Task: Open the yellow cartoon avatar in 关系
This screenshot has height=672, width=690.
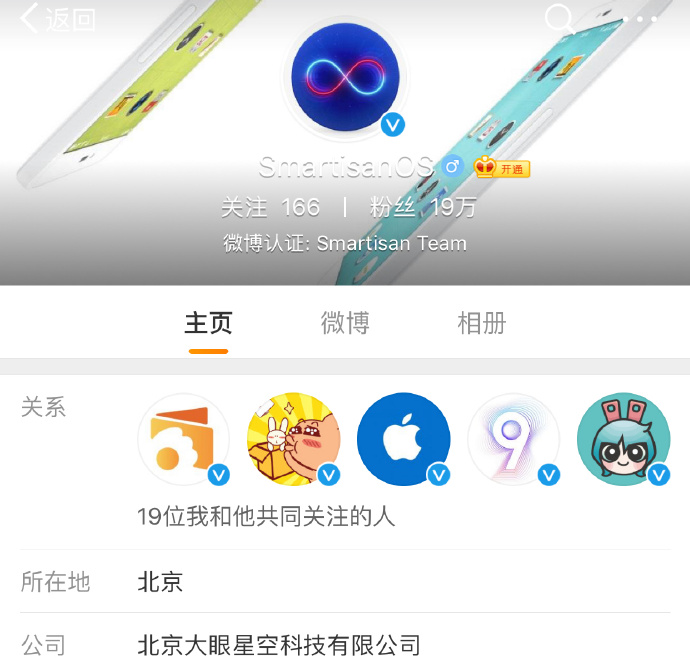Action: pos(294,440)
